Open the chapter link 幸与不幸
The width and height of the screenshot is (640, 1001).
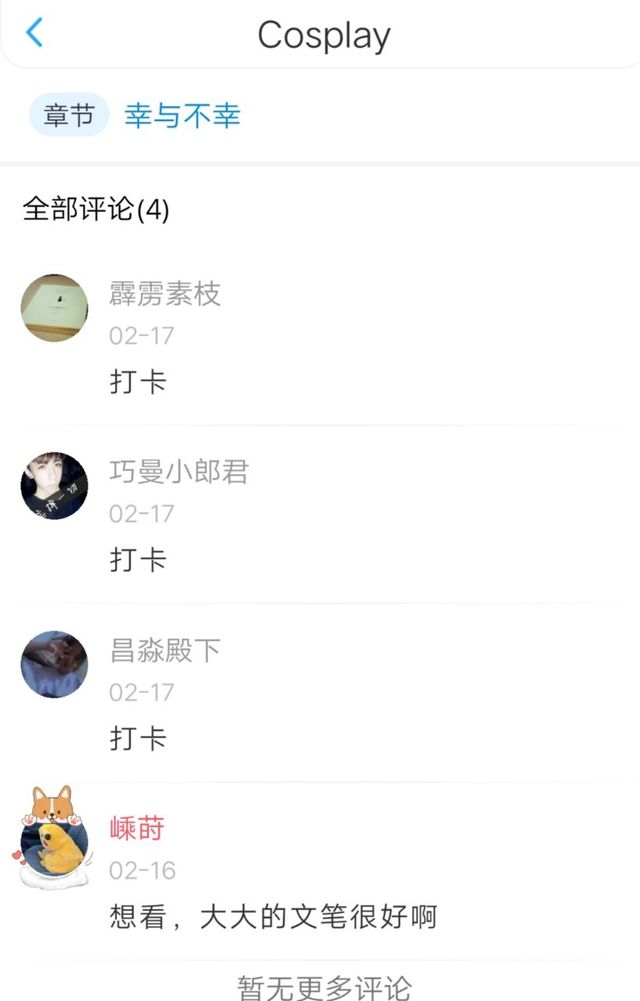(182, 115)
